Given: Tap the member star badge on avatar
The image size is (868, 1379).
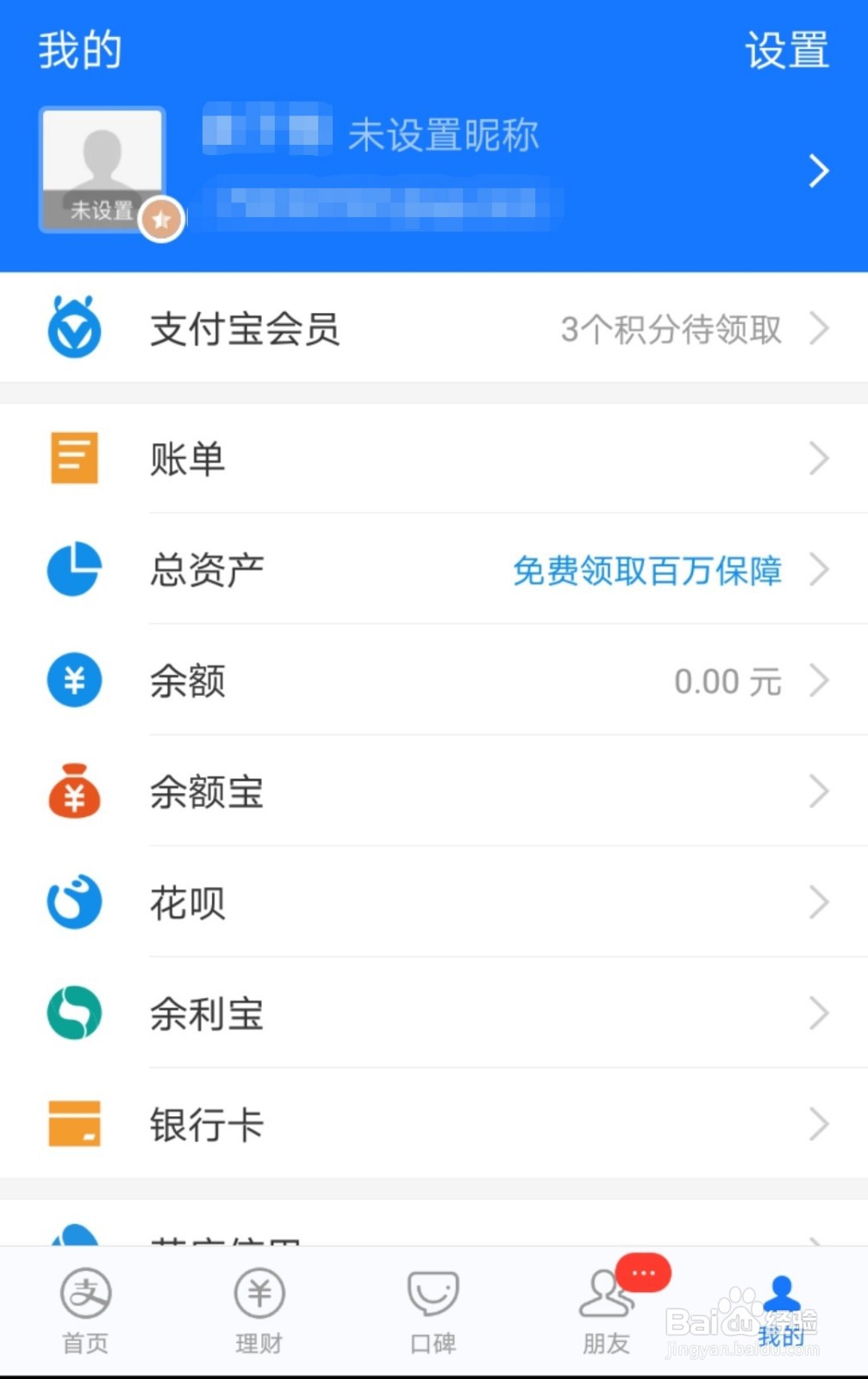Looking at the screenshot, I should coord(160,219).
